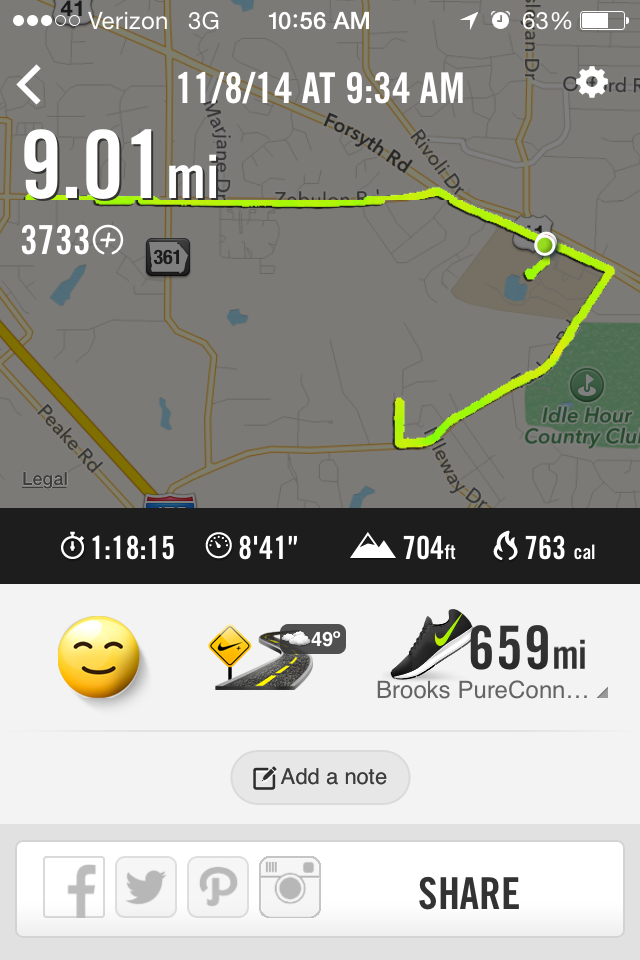Open the Legal link on the map
Viewport: 640px width, 960px height.
coord(45,479)
